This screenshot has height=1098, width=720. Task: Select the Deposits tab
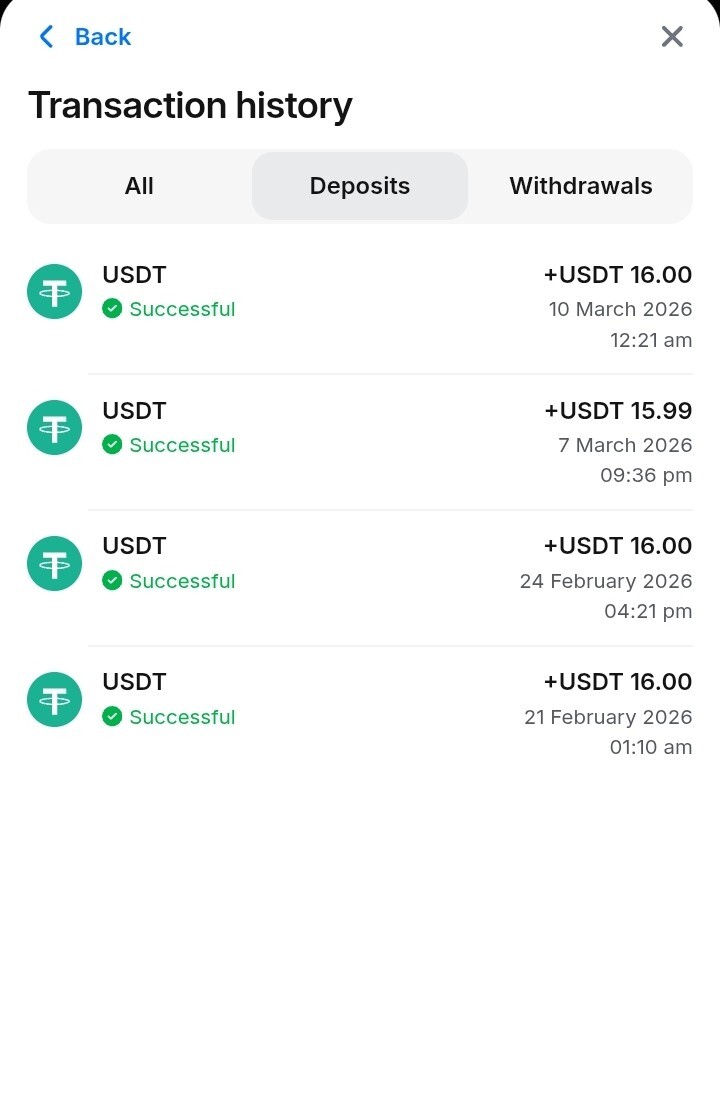[x=360, y=186]
